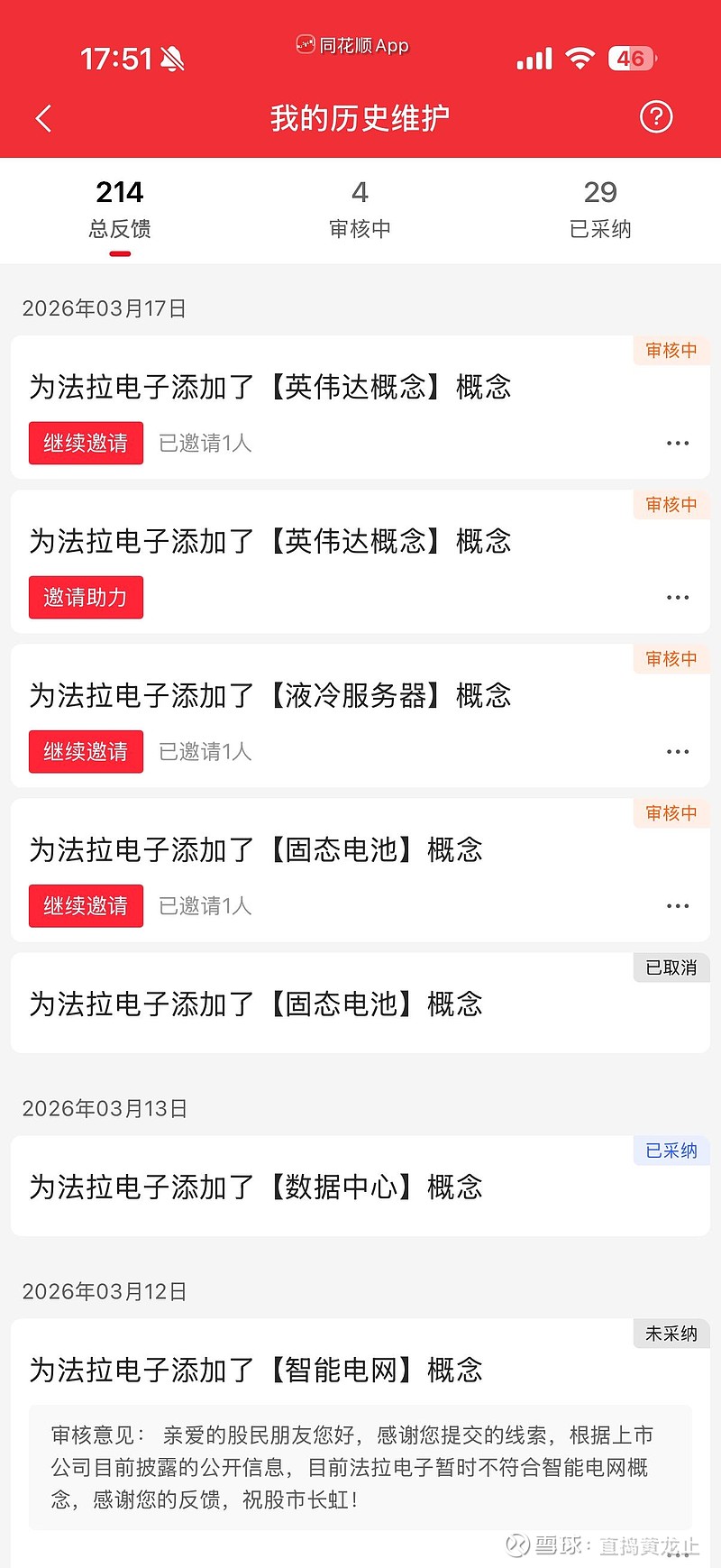The image size is (721, 1568).
Task: Switch to the 总反馈 tab
Action: pyautogui.click(x=120, y=210)
